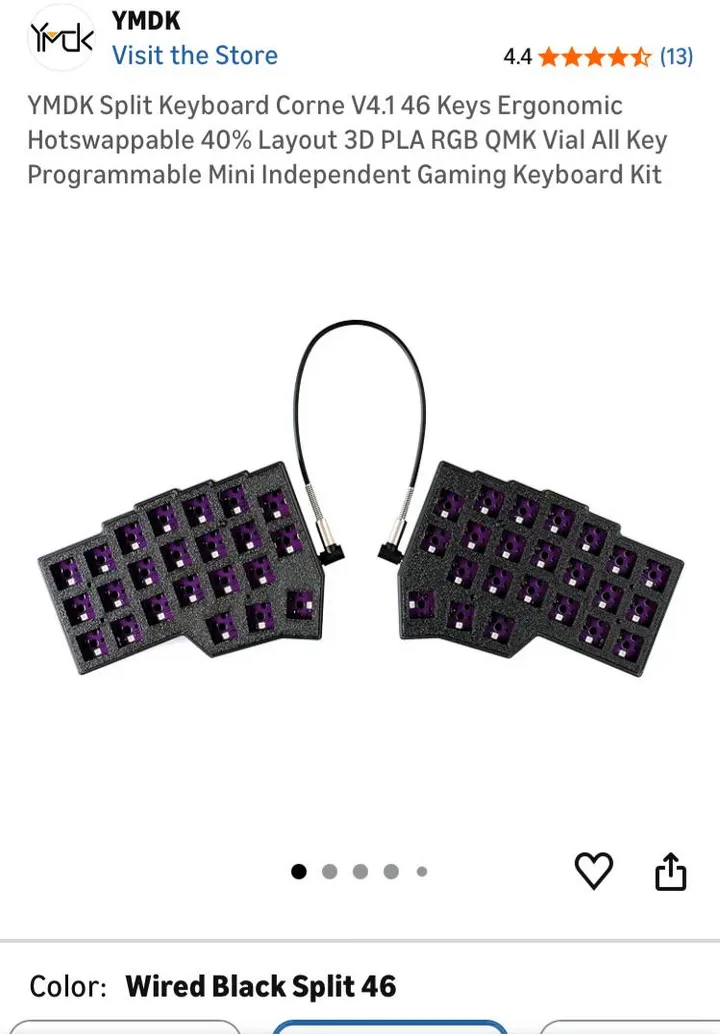The height and width of the screenshot is (1034, 720).
Task: Tap the YMDK brand logo
Action: [x=61, y=38]
